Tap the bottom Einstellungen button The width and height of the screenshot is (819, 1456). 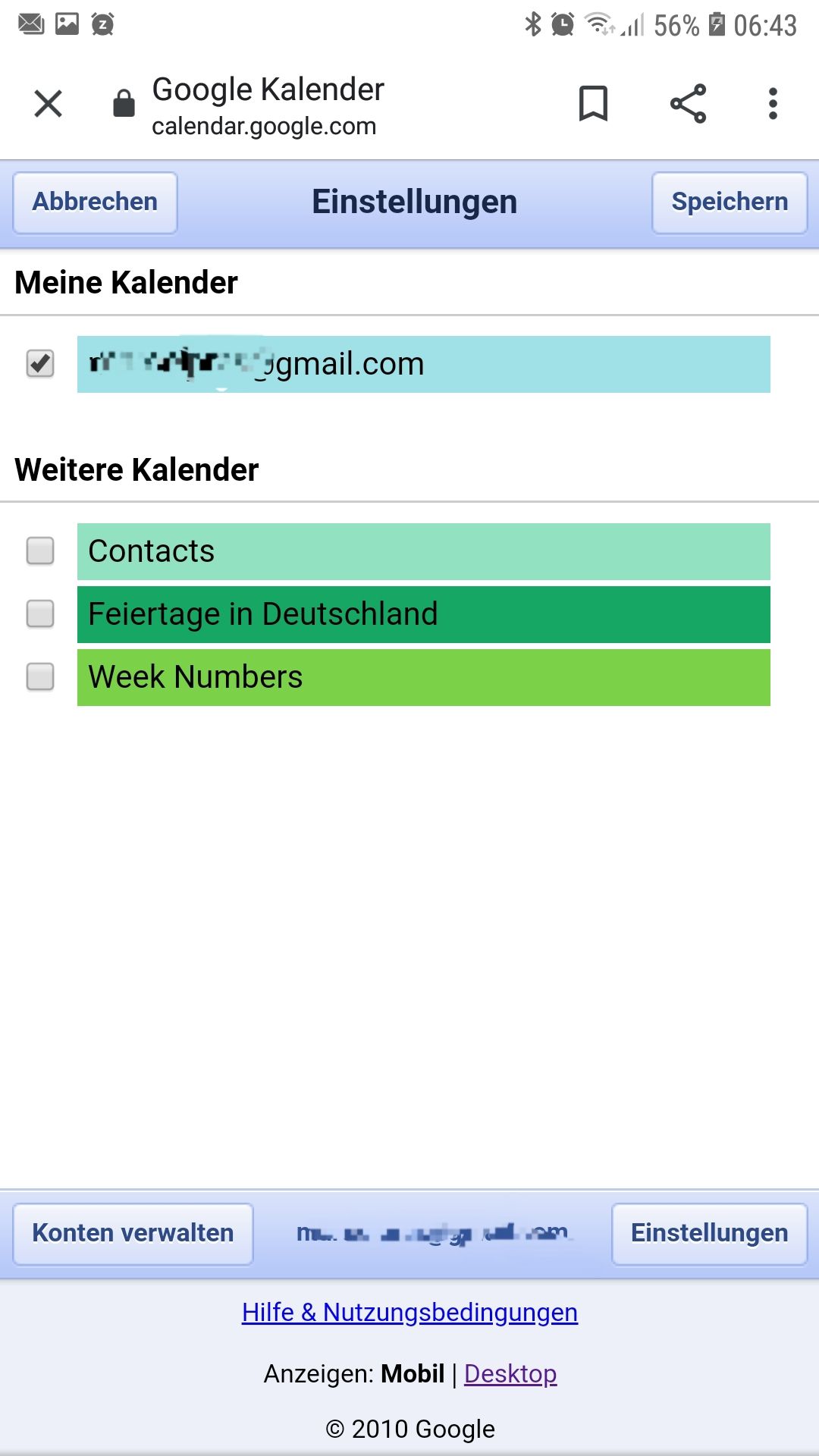[709, 1233]
